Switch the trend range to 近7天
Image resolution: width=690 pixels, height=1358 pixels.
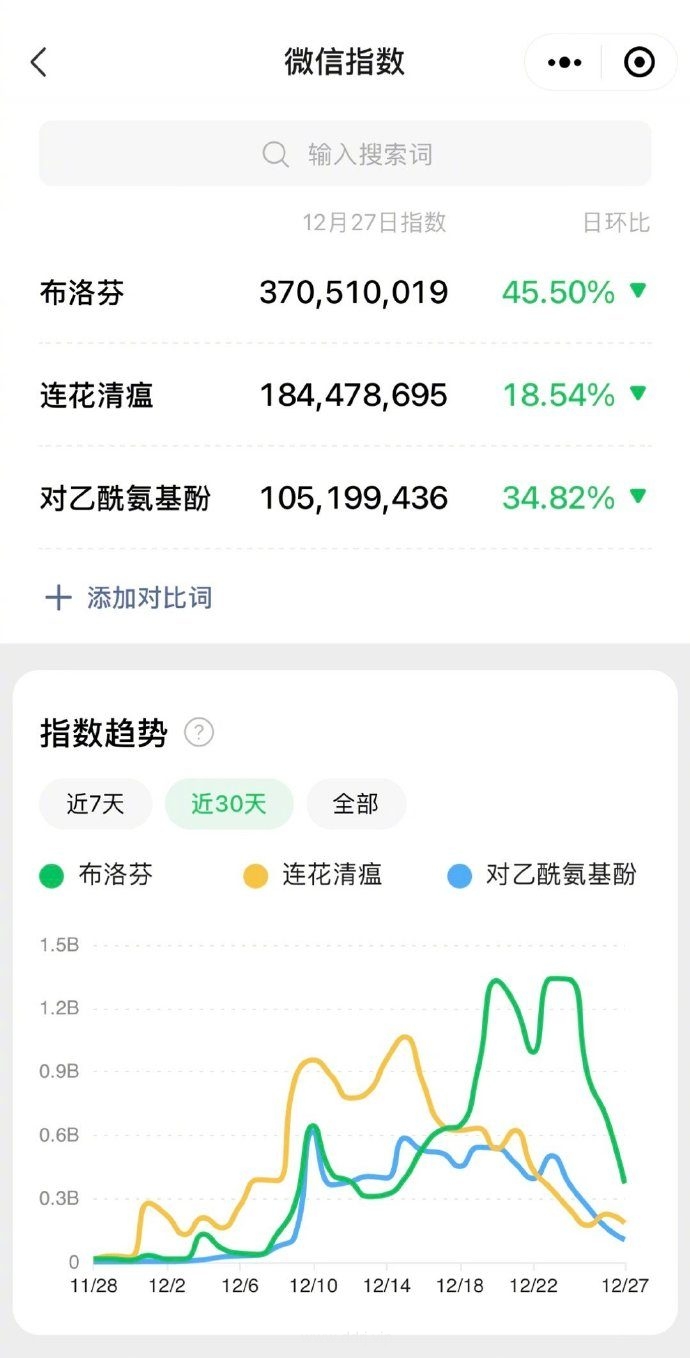(x=95, y=804)
